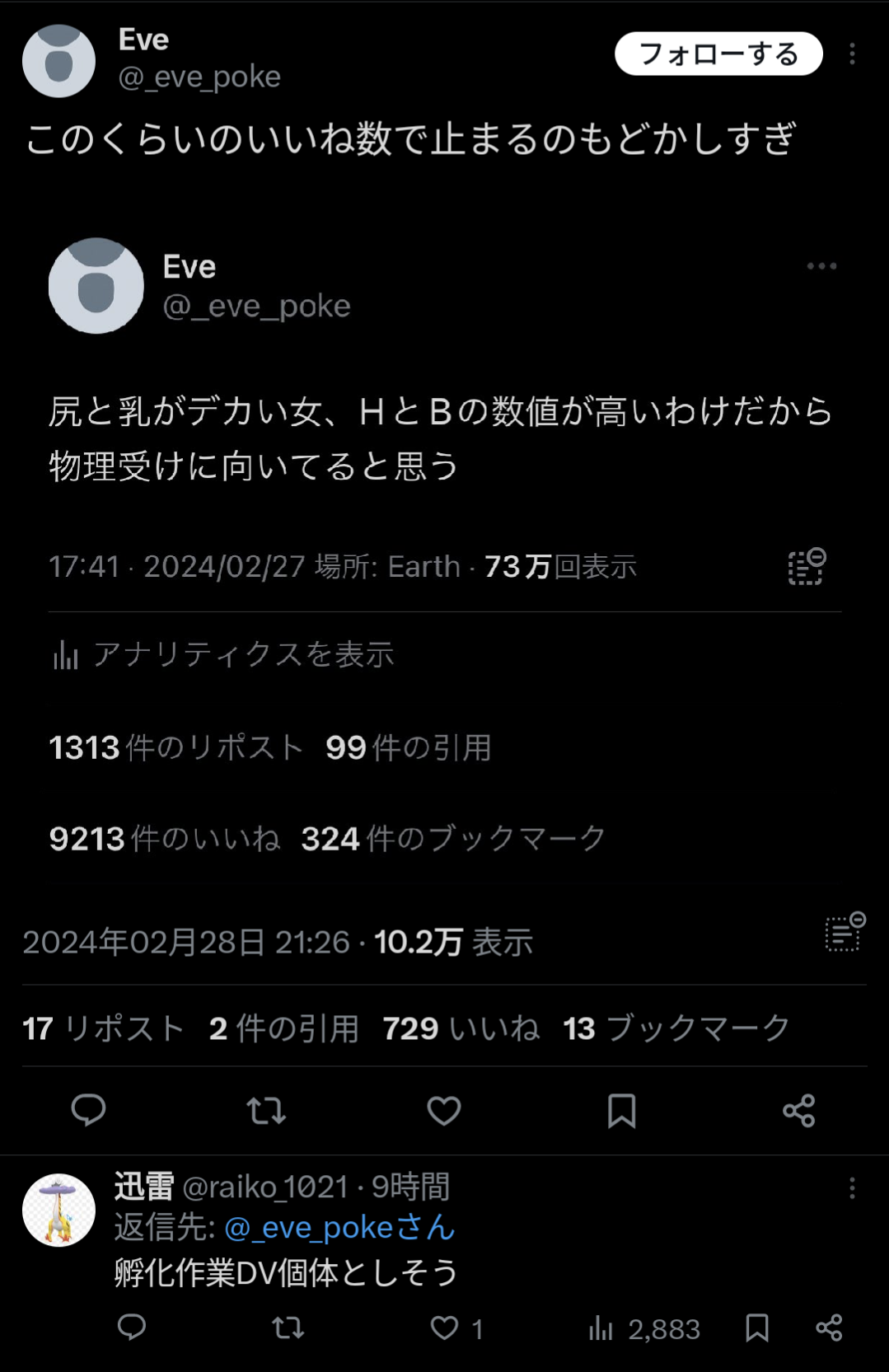Open the note icon beside 10.2万 表示

[845, 932]
